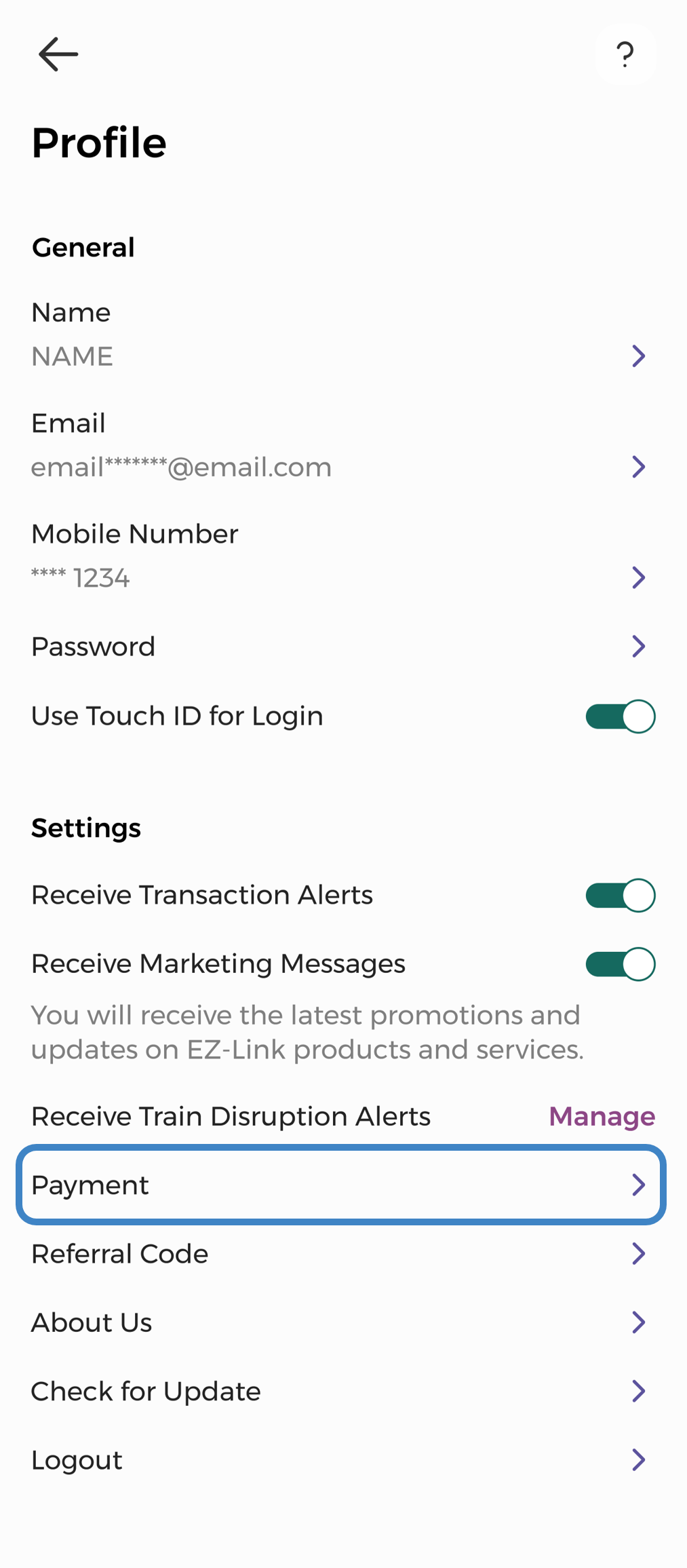This screenshot has height=1568, width=687.
Task: Change the Mobile Number
Action: 339,557
